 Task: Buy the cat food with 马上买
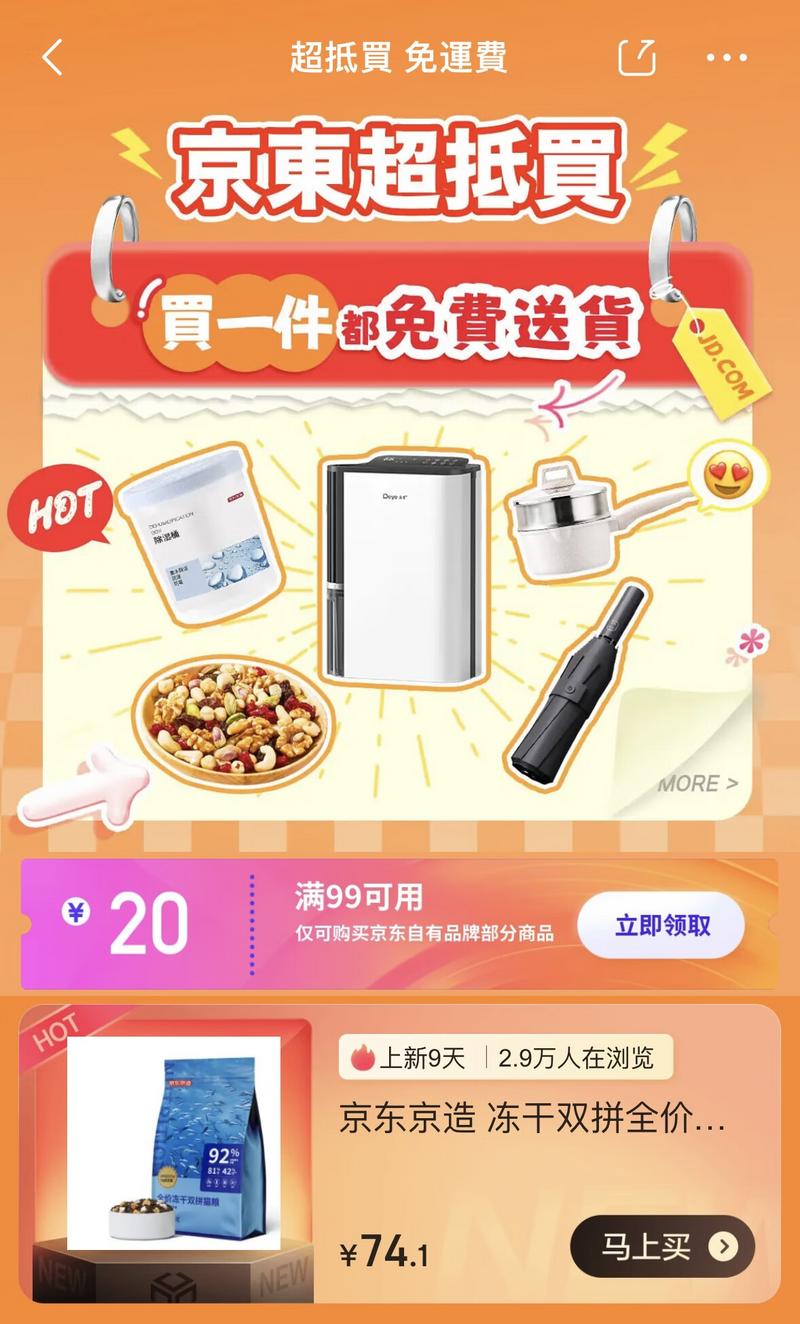click(x=662, y=1246)
